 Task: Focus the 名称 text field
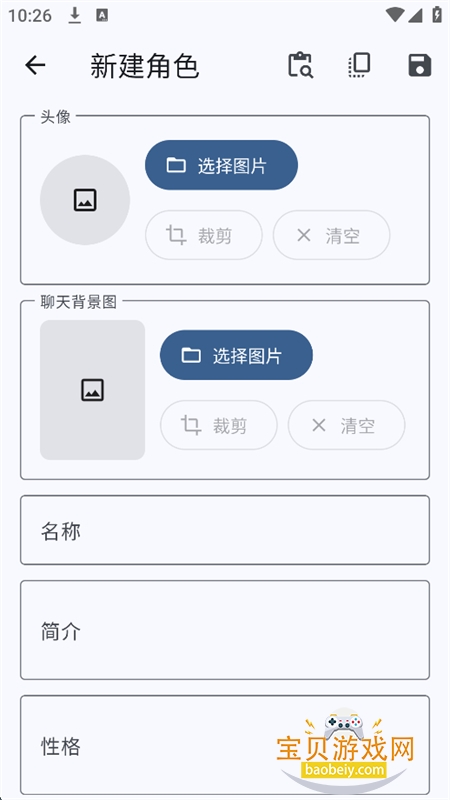coord(225,530)
